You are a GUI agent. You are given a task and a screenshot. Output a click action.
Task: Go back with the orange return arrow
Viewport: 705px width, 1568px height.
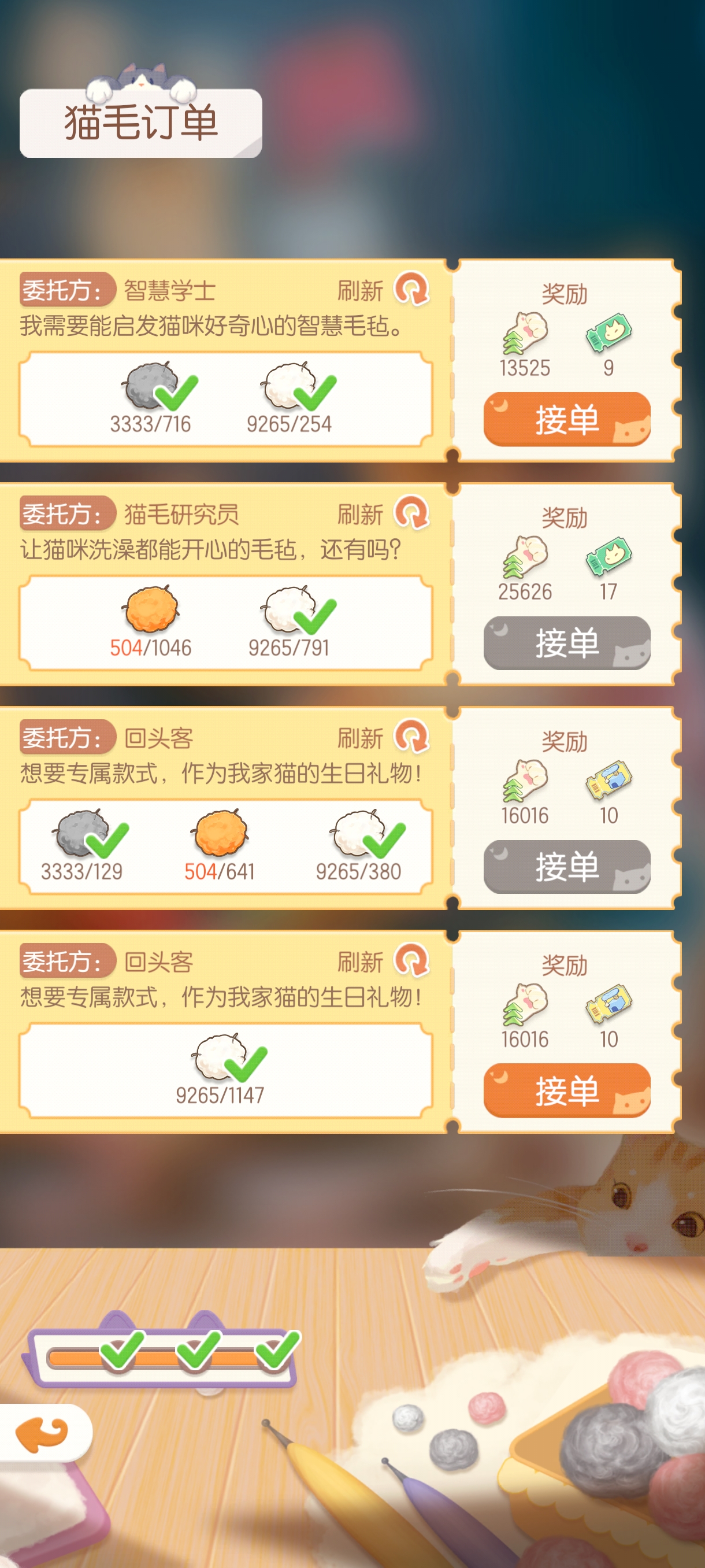43,1433
